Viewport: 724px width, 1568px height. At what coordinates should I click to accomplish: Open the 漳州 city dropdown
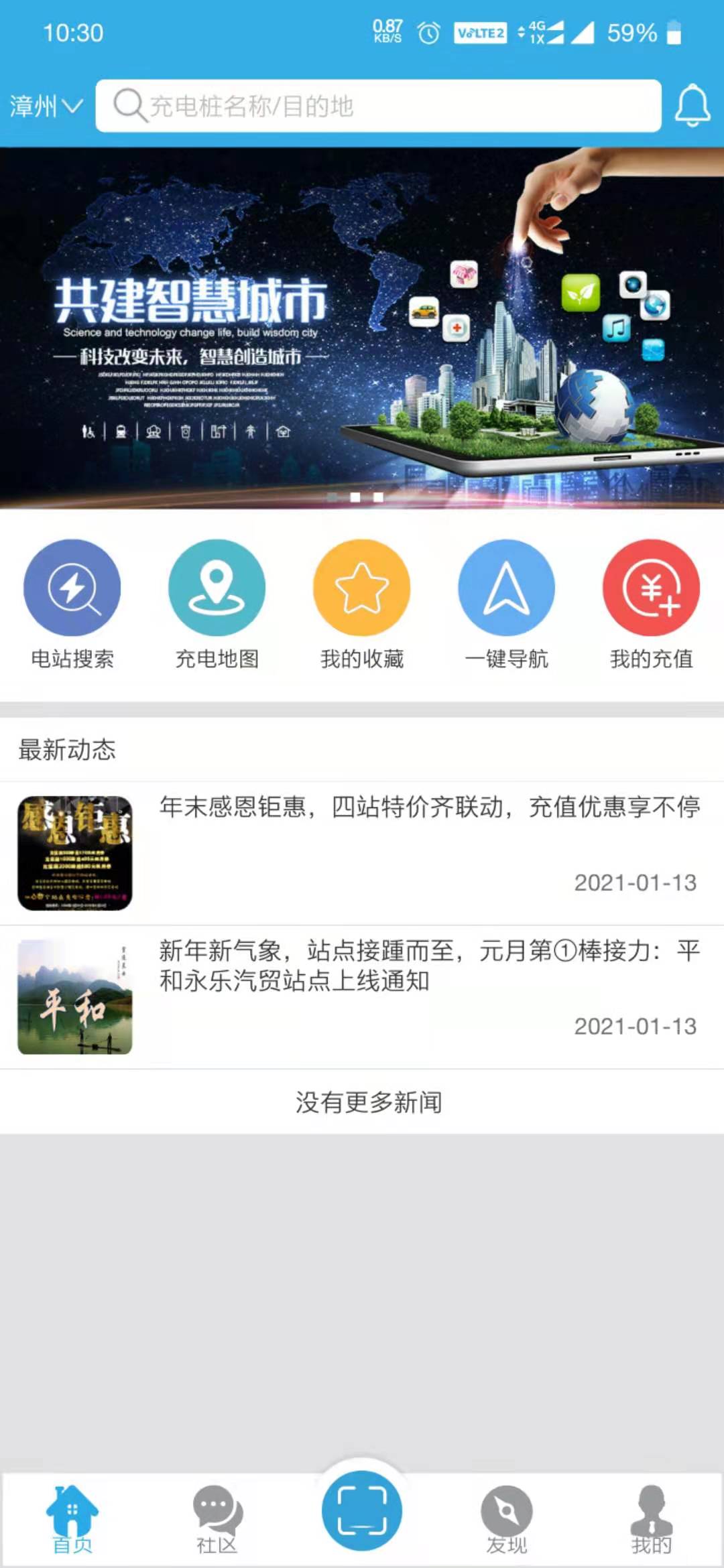coord(46,106)
